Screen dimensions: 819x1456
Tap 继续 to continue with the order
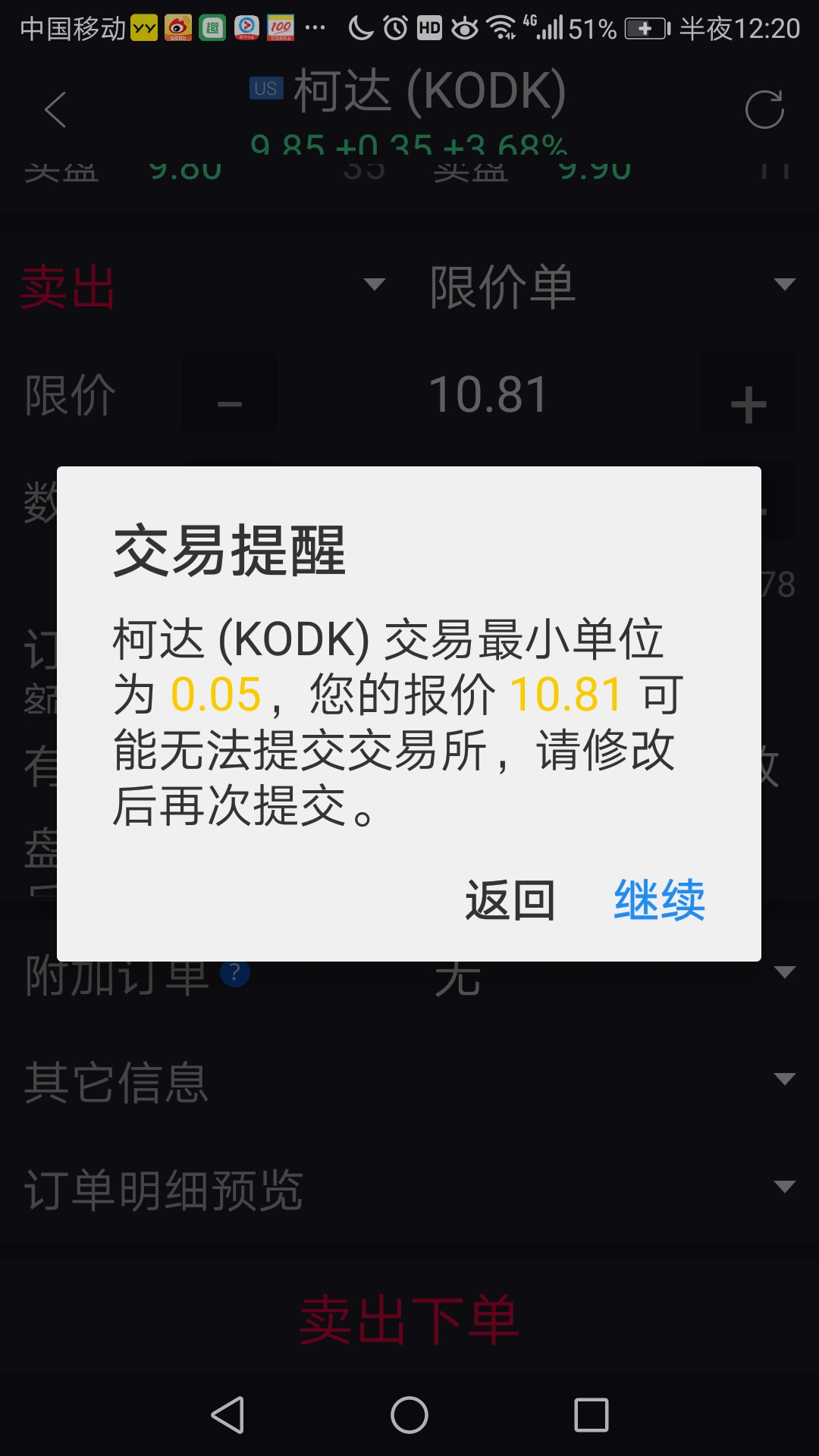click(659, 900)
